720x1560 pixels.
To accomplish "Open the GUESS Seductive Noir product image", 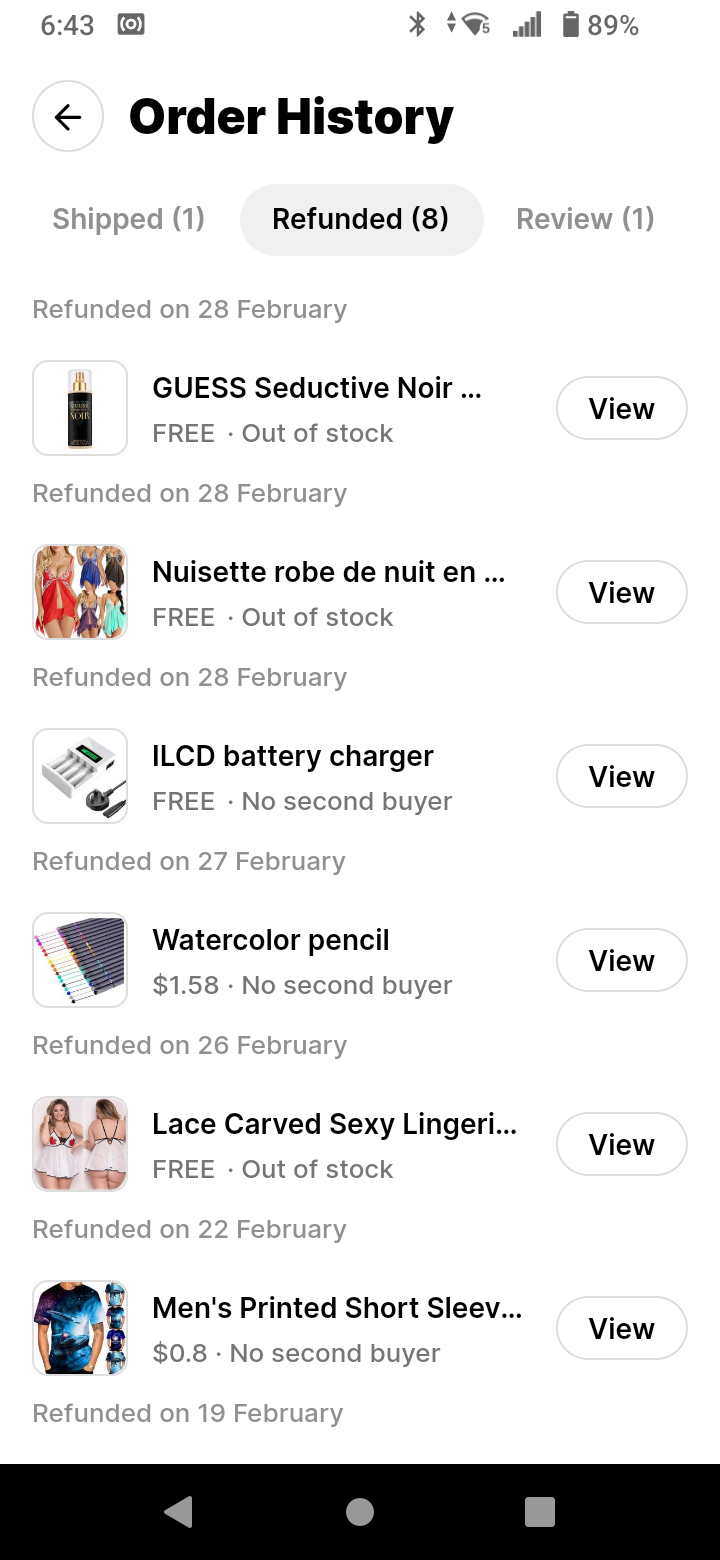I will 80,408.
